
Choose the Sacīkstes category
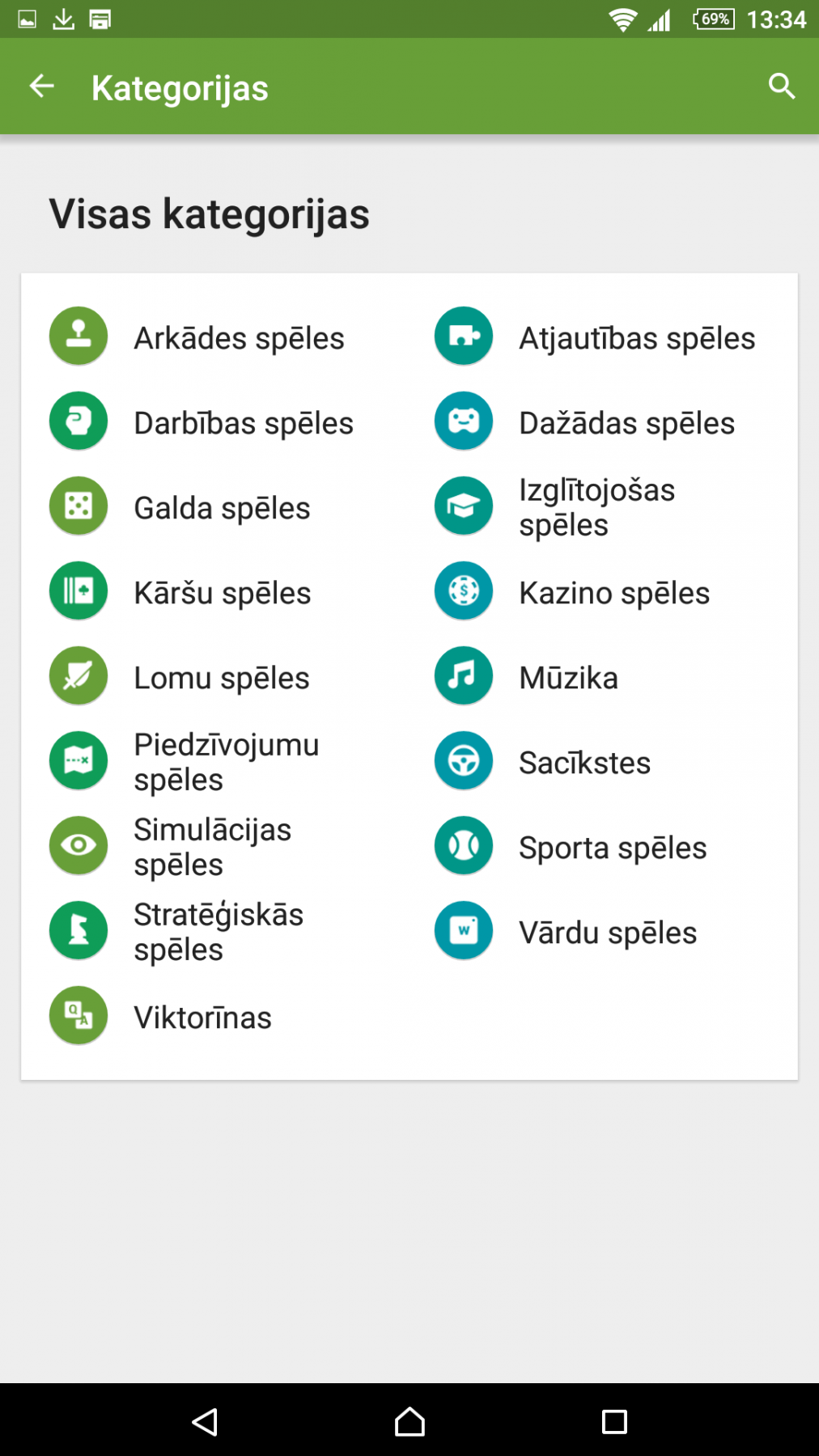[x=584, y=763]
